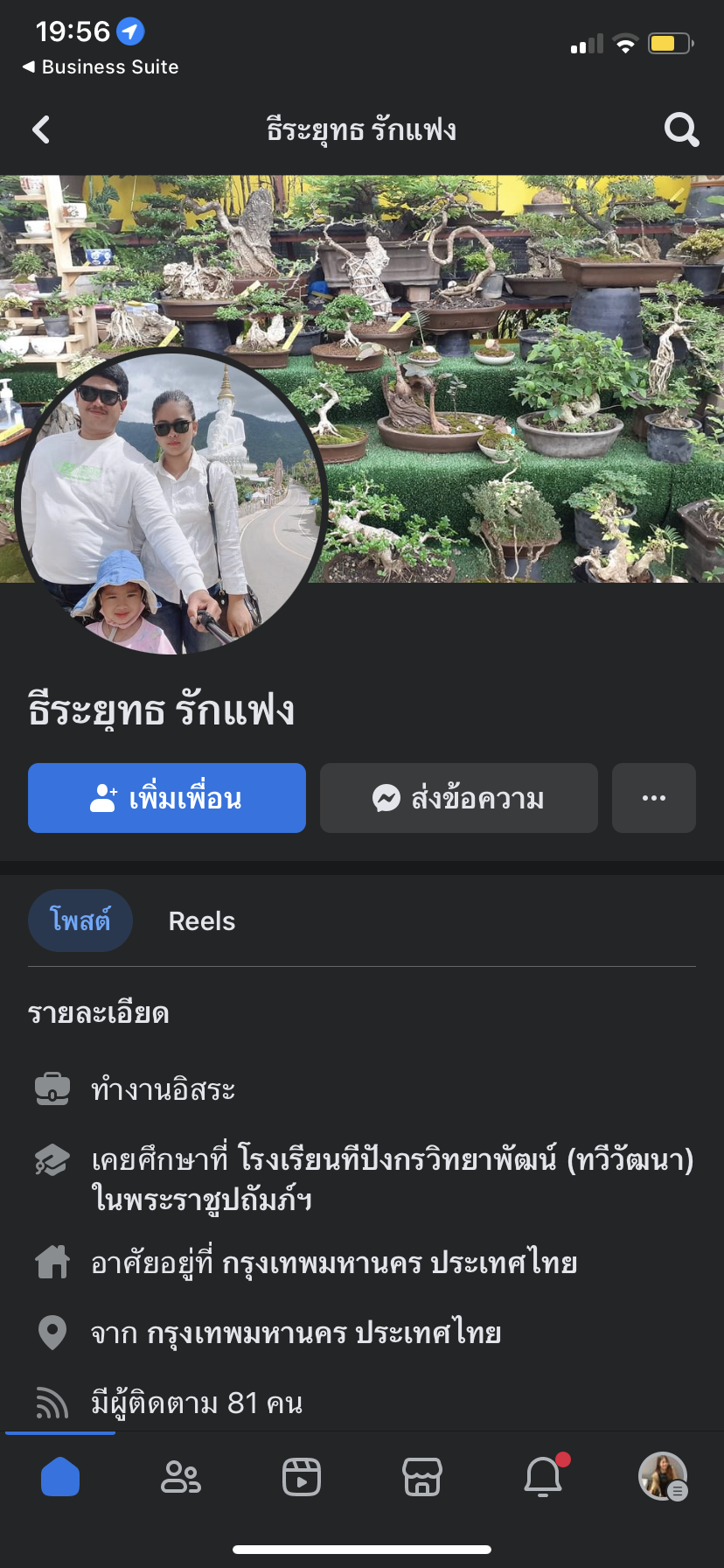724x1568 pixels.
Task: Open the menu via your avatar
Action: tap(663, 1478)
